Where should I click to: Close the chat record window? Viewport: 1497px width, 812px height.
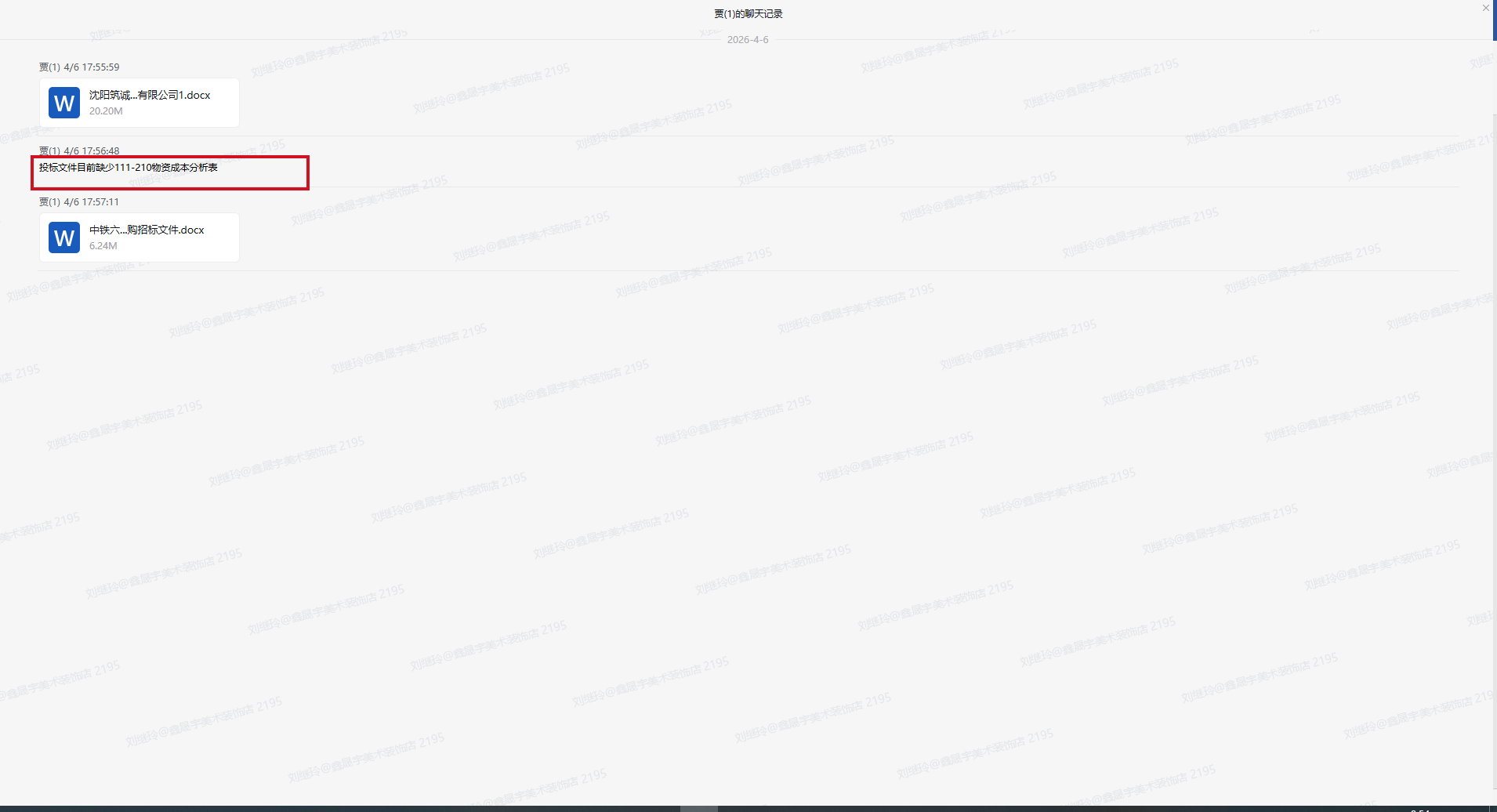point(1485,8)
